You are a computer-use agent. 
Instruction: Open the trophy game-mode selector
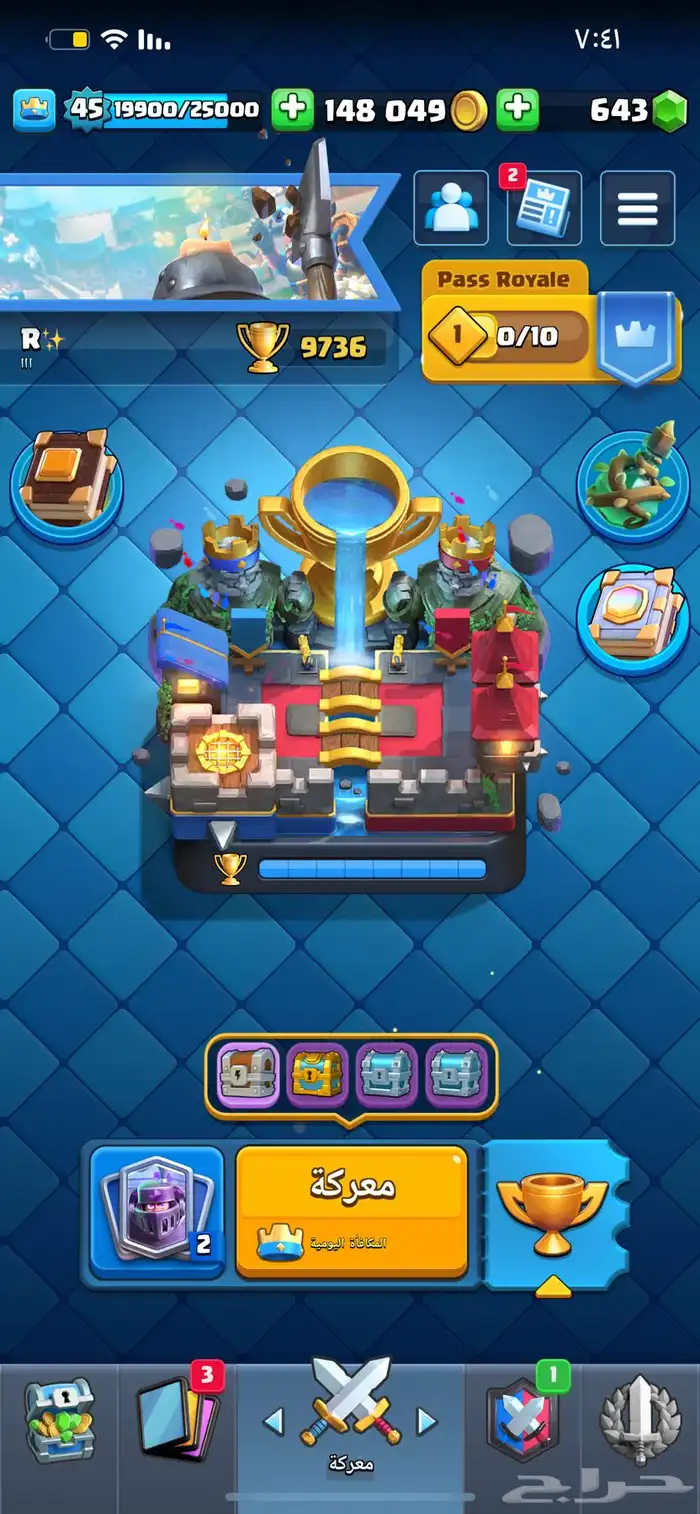click(554, 1213)
